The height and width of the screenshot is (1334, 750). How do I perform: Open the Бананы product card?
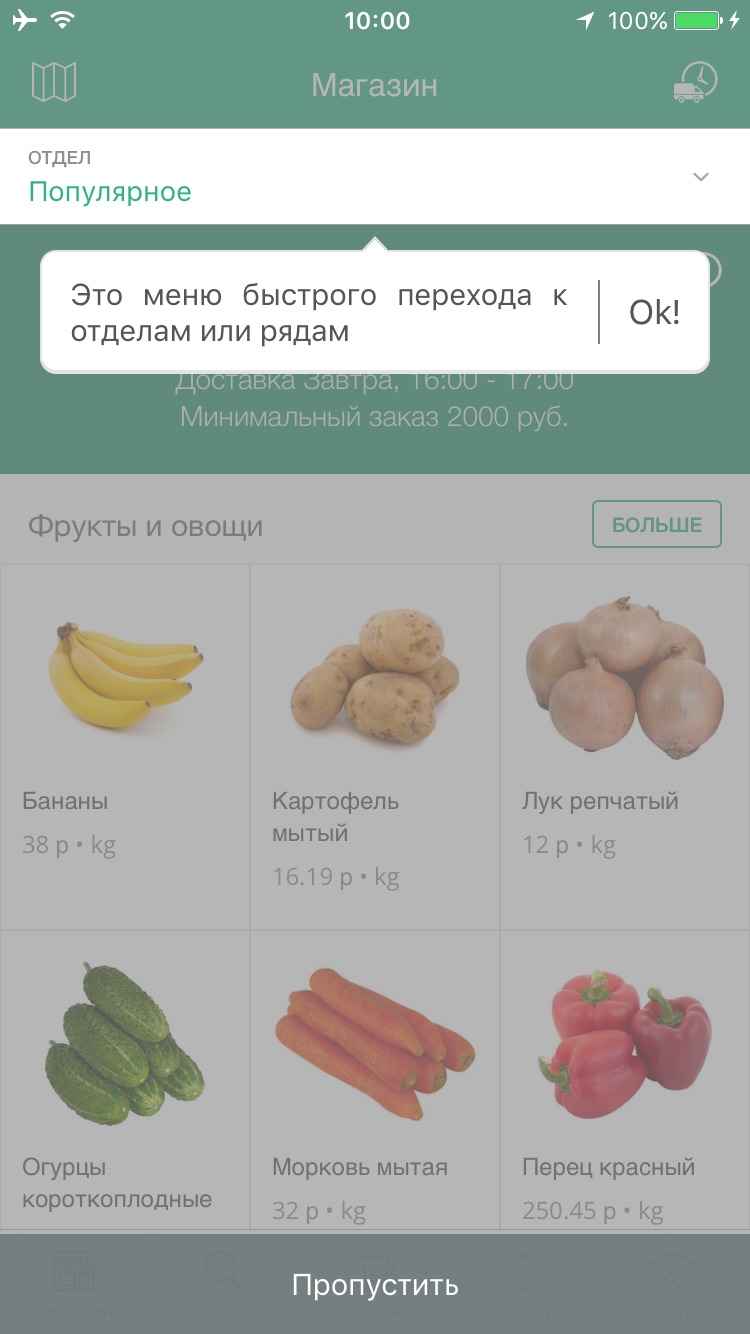tap(125, 747)
